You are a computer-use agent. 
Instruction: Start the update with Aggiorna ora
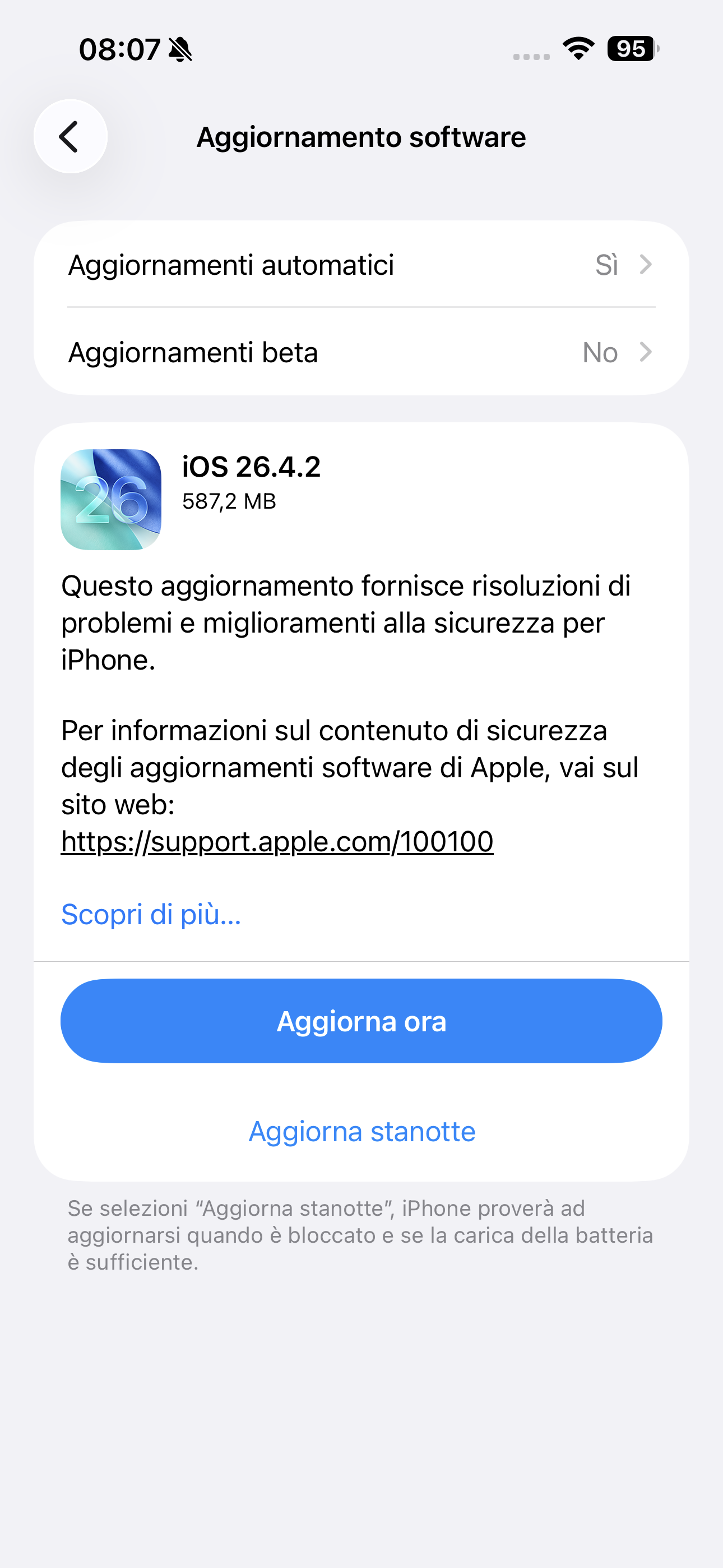point(361,1021)
